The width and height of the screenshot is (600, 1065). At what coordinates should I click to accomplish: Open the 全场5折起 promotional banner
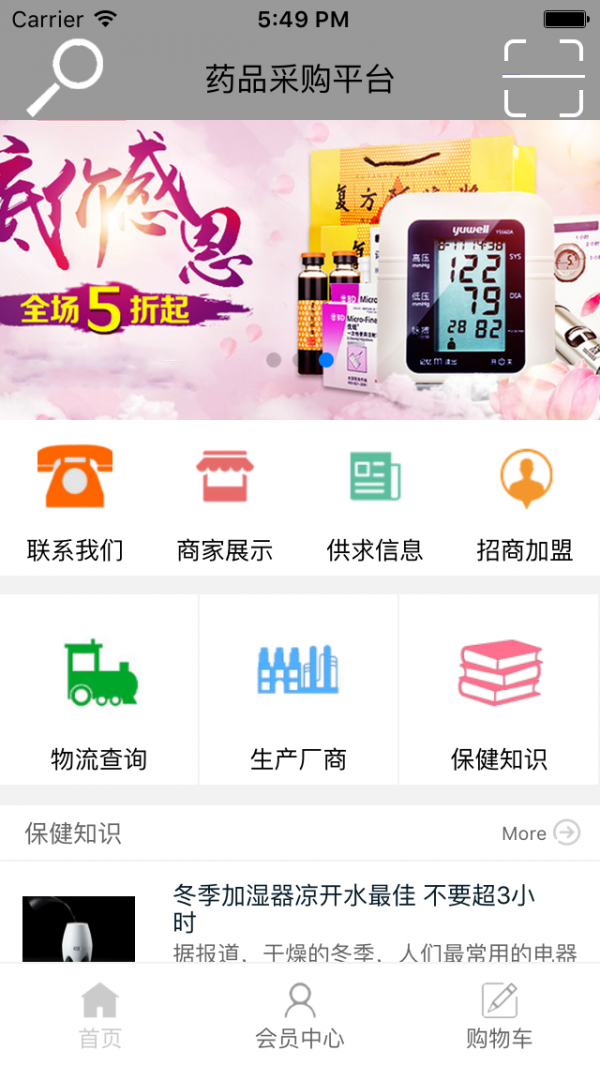[x=300, y=270]
